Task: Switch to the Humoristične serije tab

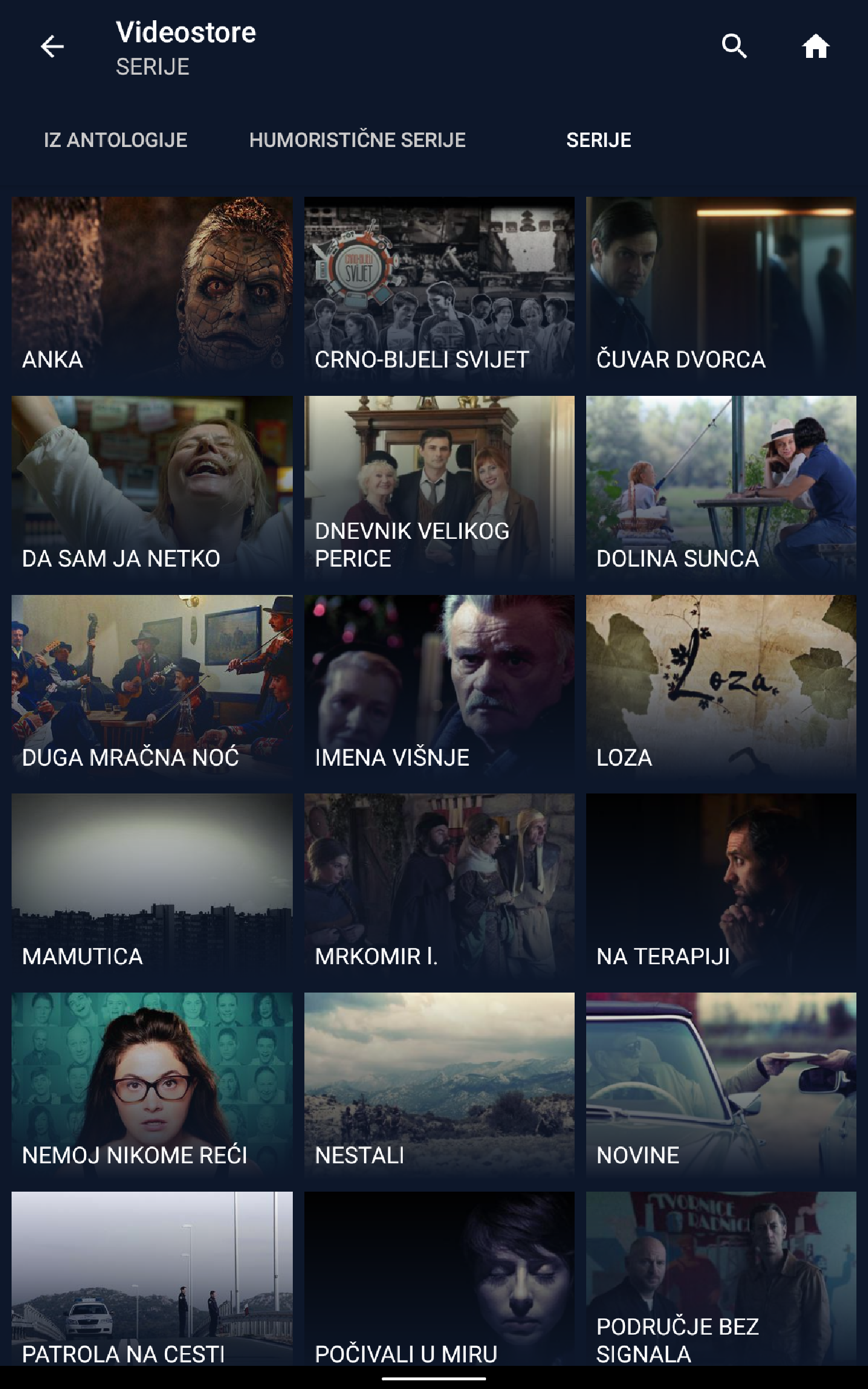Action: 358,140
